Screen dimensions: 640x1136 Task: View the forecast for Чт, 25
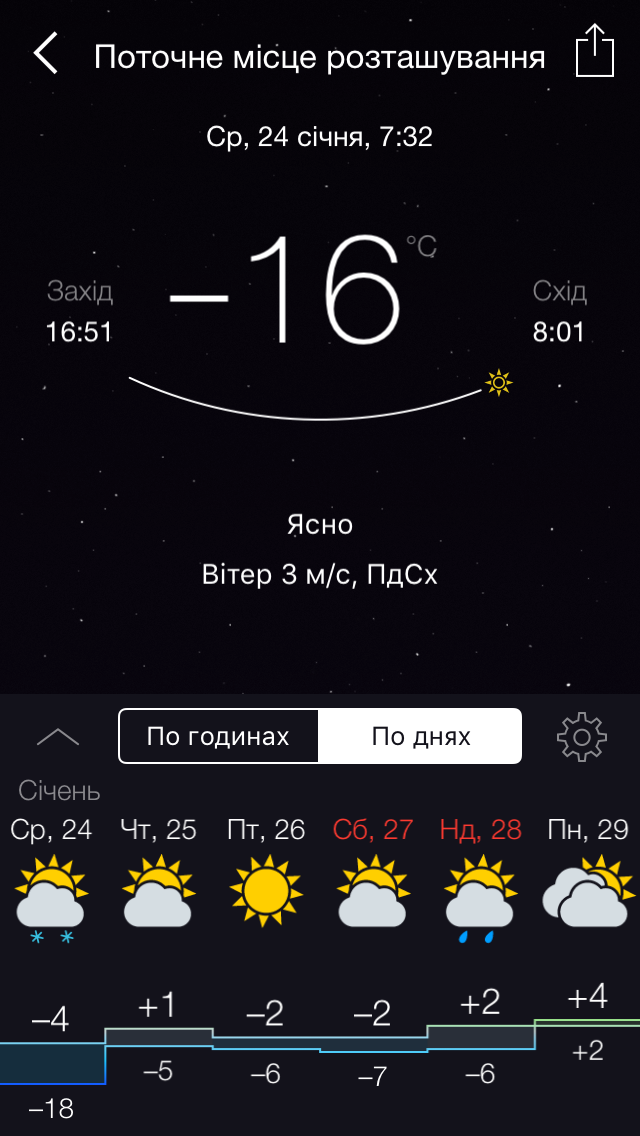(158, 880)
